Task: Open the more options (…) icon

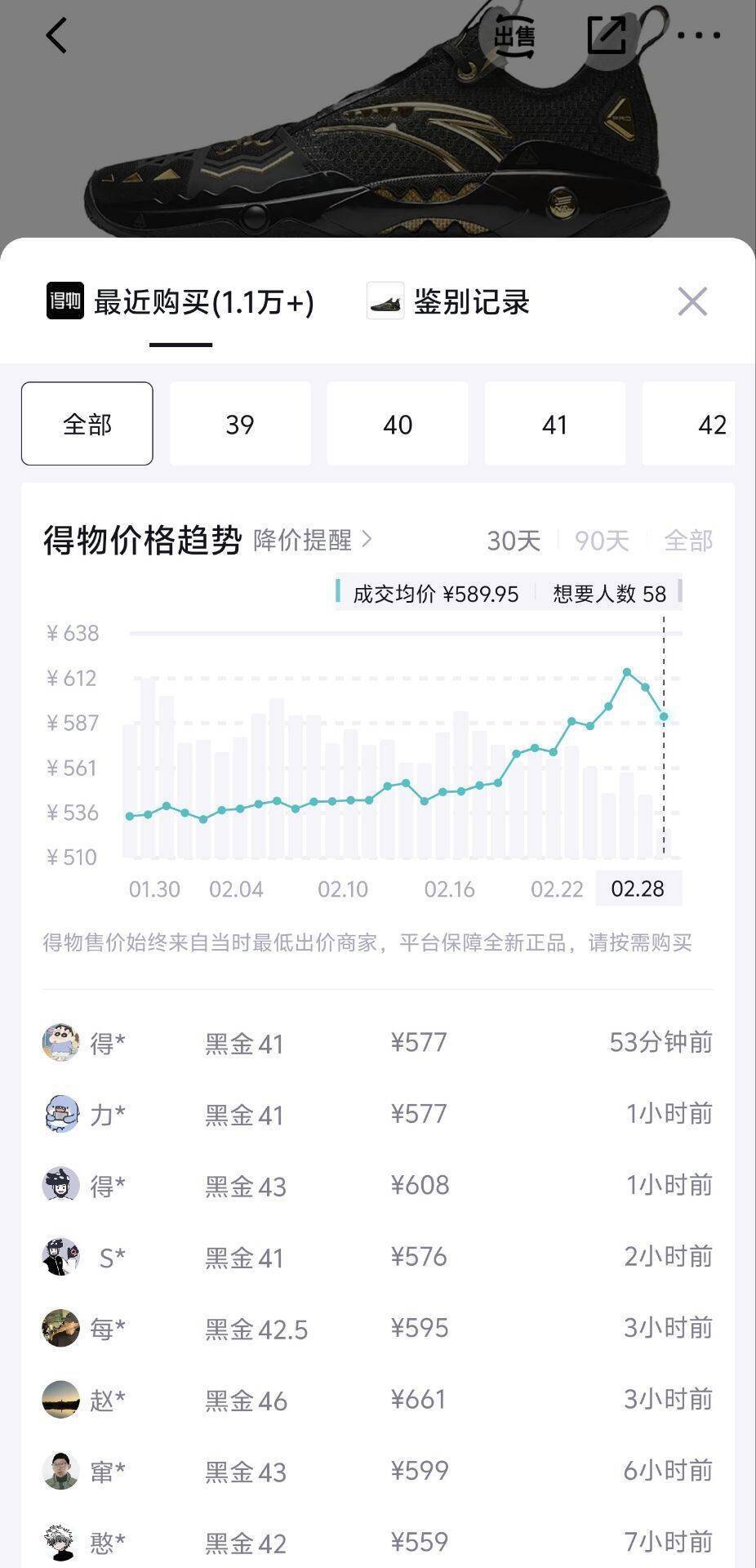Action: tap(698, 34)
